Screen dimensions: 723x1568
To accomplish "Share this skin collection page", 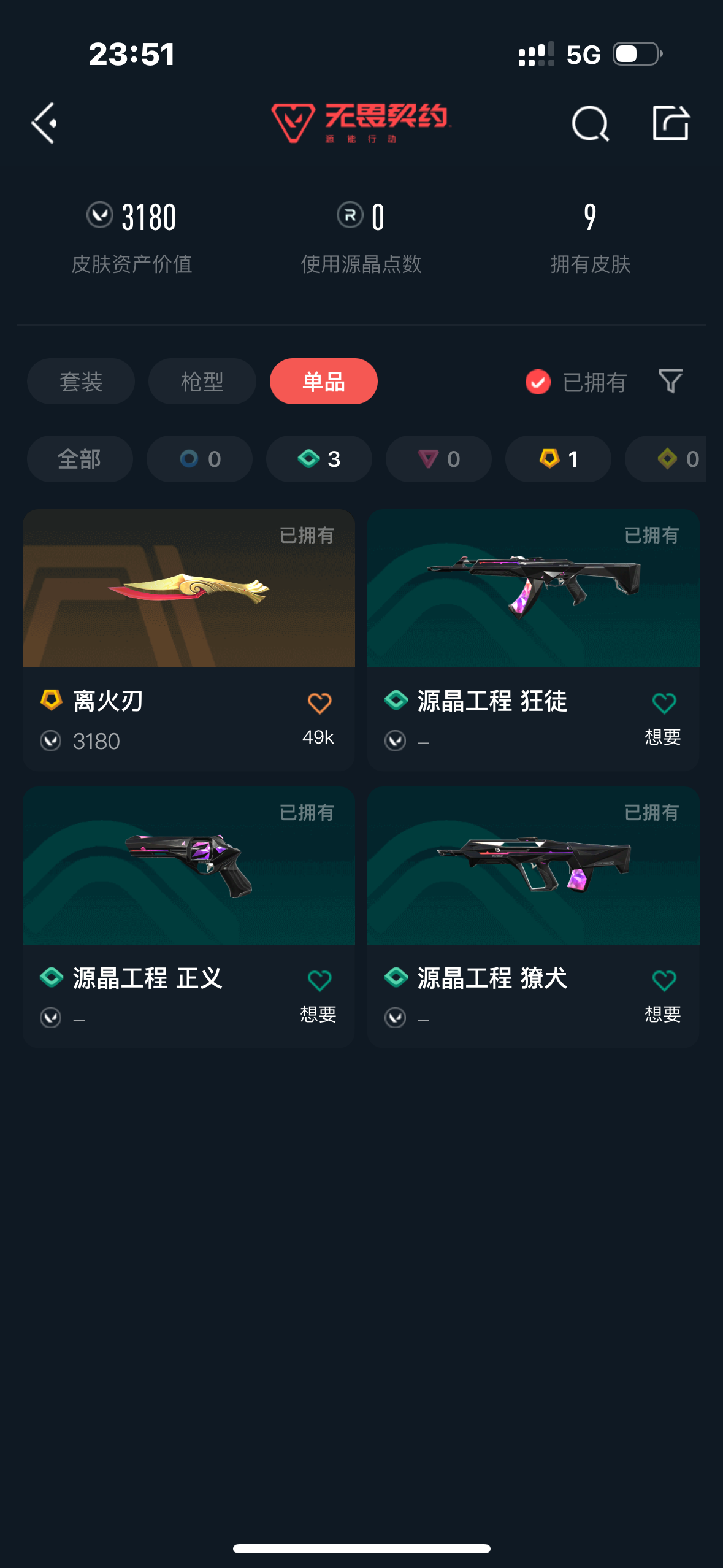I will point(670,123).
